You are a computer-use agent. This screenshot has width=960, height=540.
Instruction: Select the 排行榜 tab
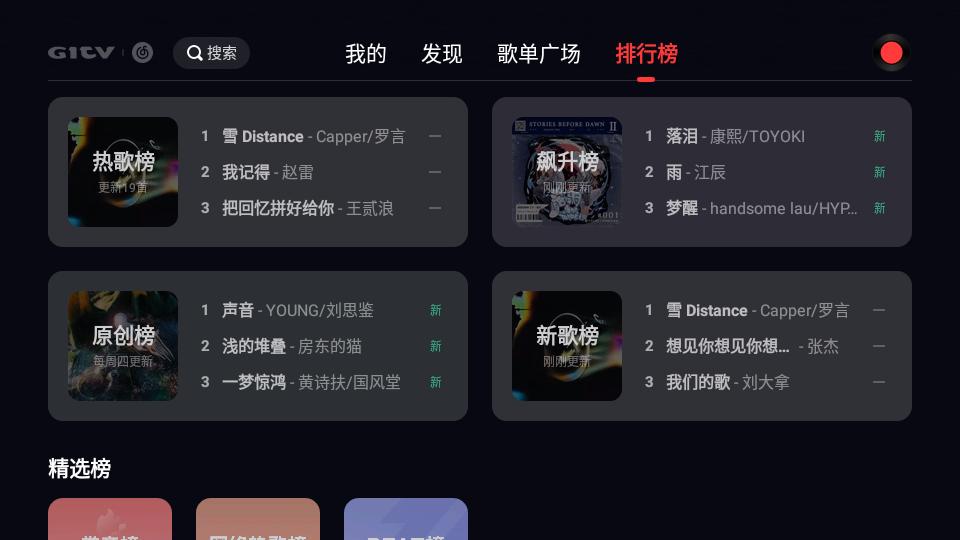(x=646, y=54)
